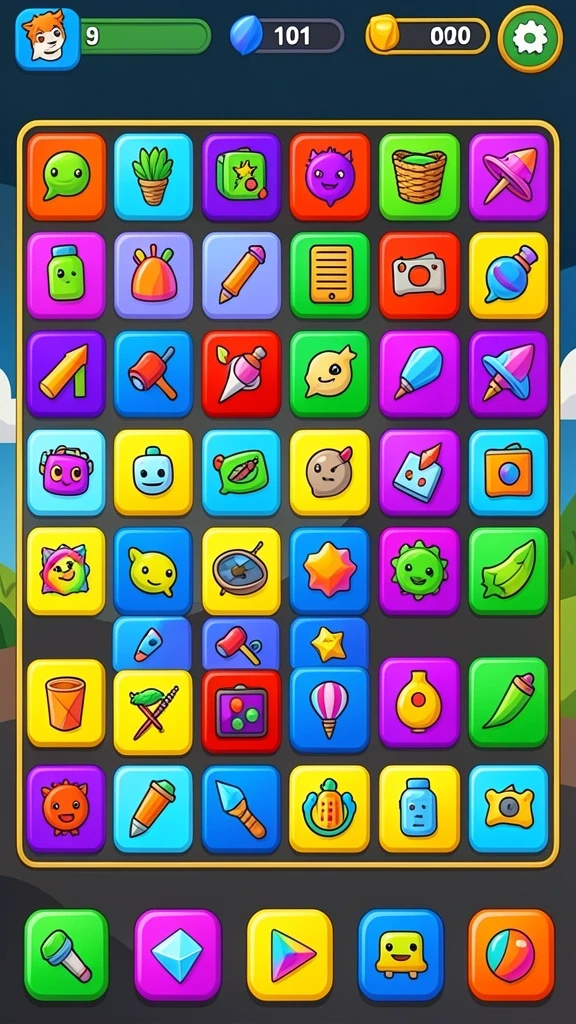The image size is (576, 1024).
Task: Use the flashlight booster
Action: [x=66, y=954]
